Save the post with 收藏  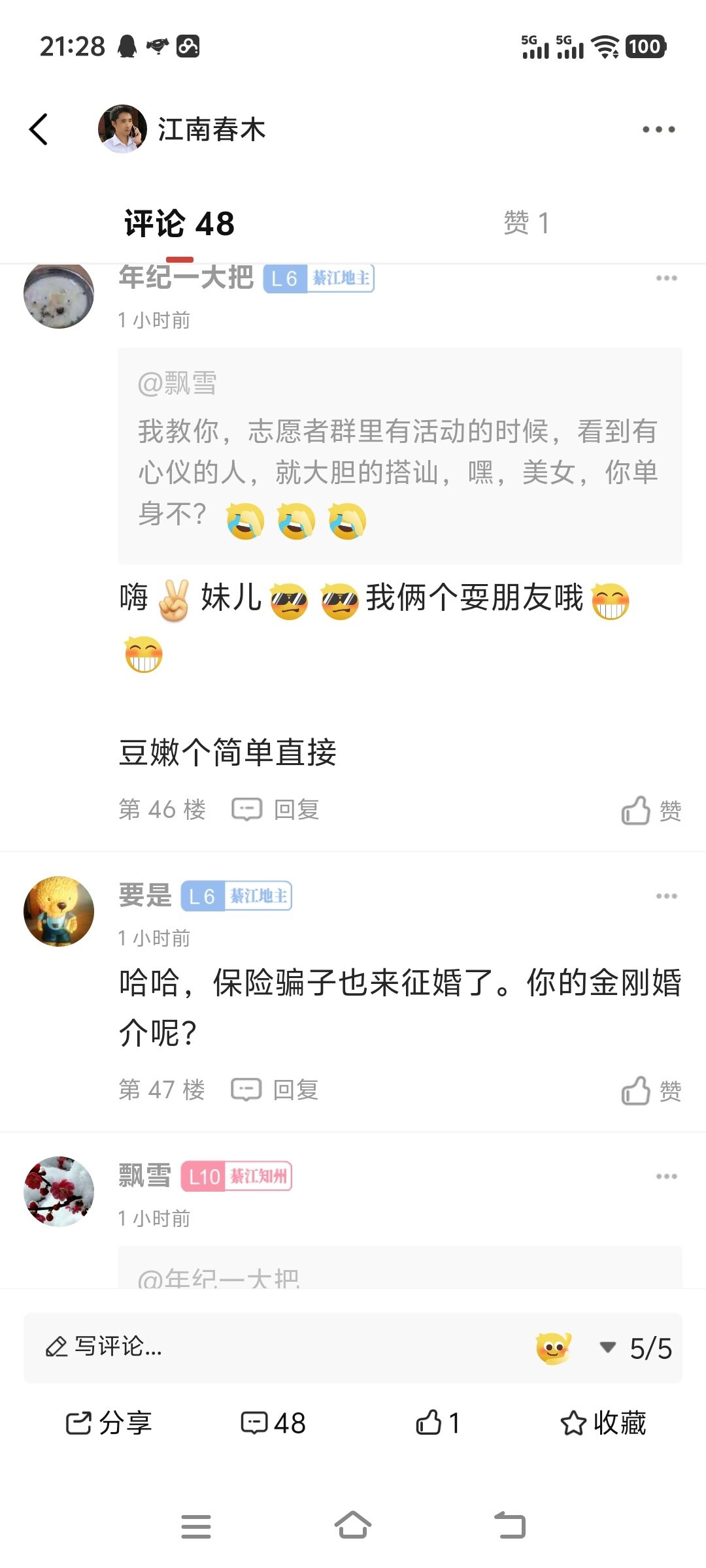click(x=603, y=1423)
